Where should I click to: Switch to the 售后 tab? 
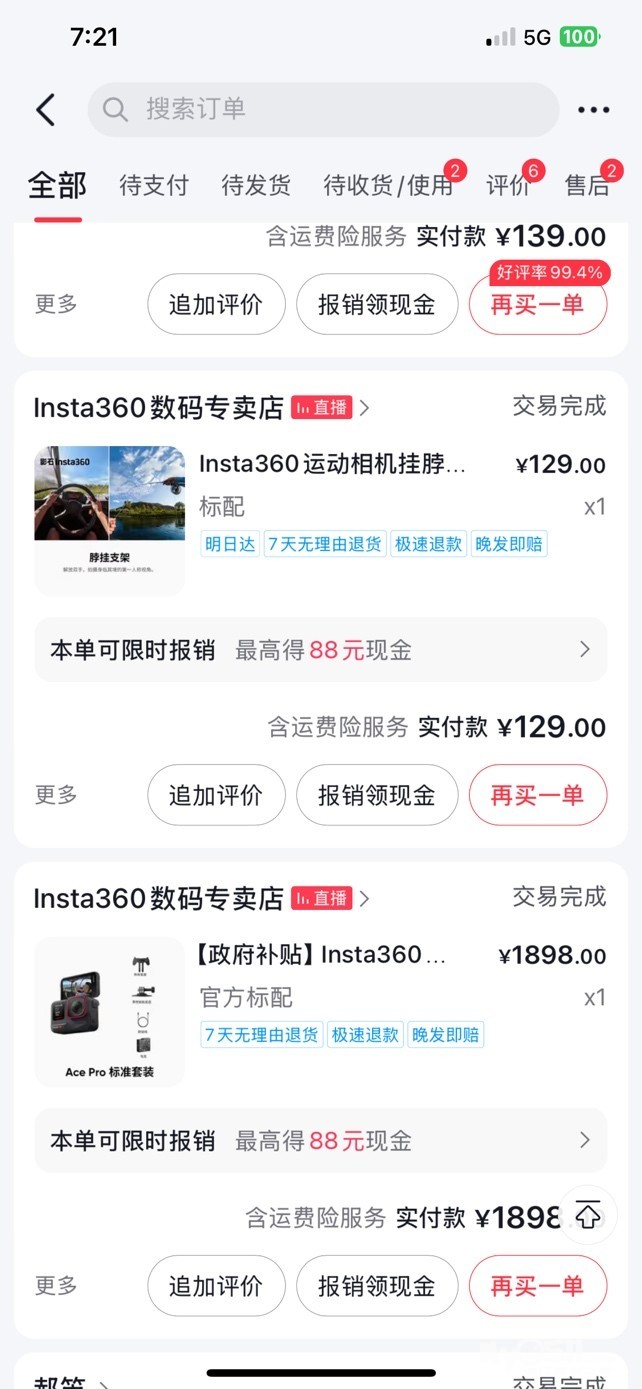[x=587, y=185]
